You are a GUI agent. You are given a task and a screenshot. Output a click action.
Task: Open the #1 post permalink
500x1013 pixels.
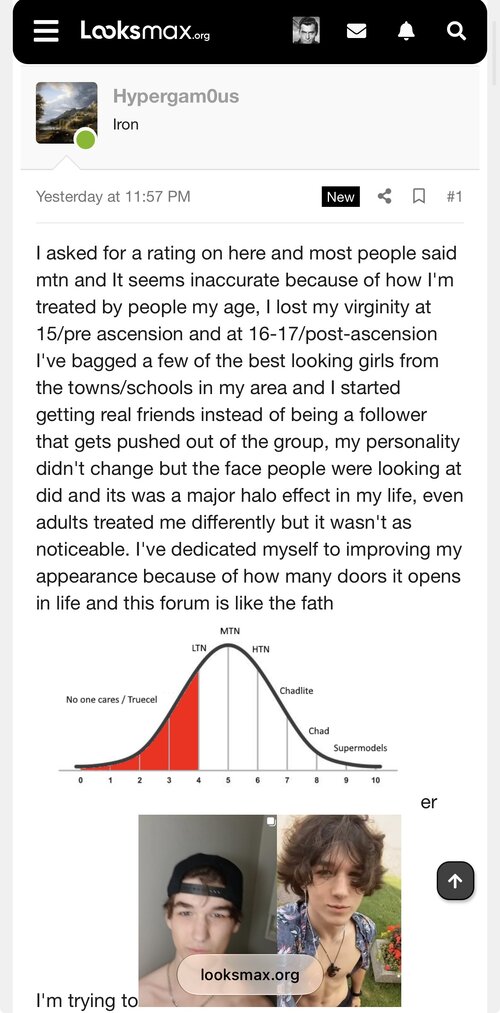point(454,196)
